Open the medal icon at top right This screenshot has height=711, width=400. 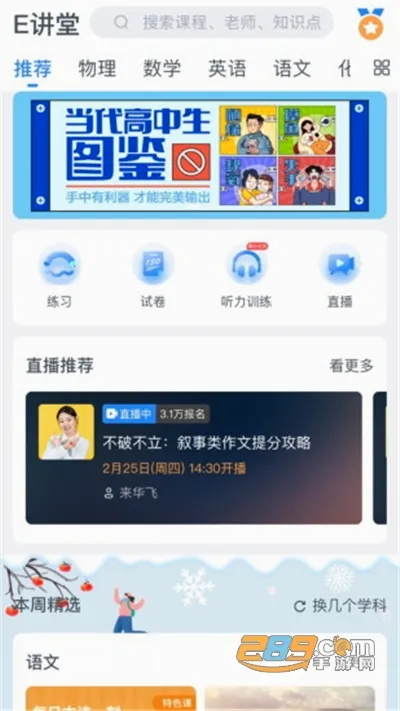pos(371,24)
